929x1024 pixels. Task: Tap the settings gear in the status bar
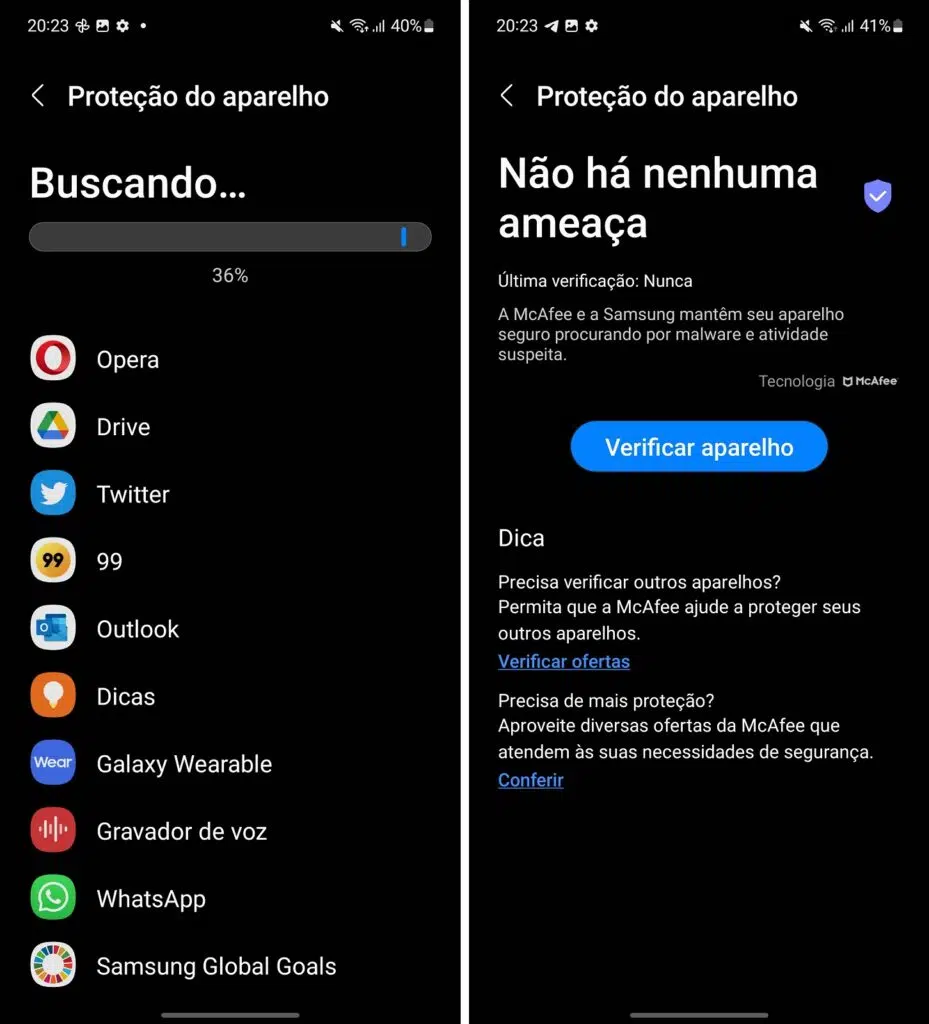click(125, 26)
